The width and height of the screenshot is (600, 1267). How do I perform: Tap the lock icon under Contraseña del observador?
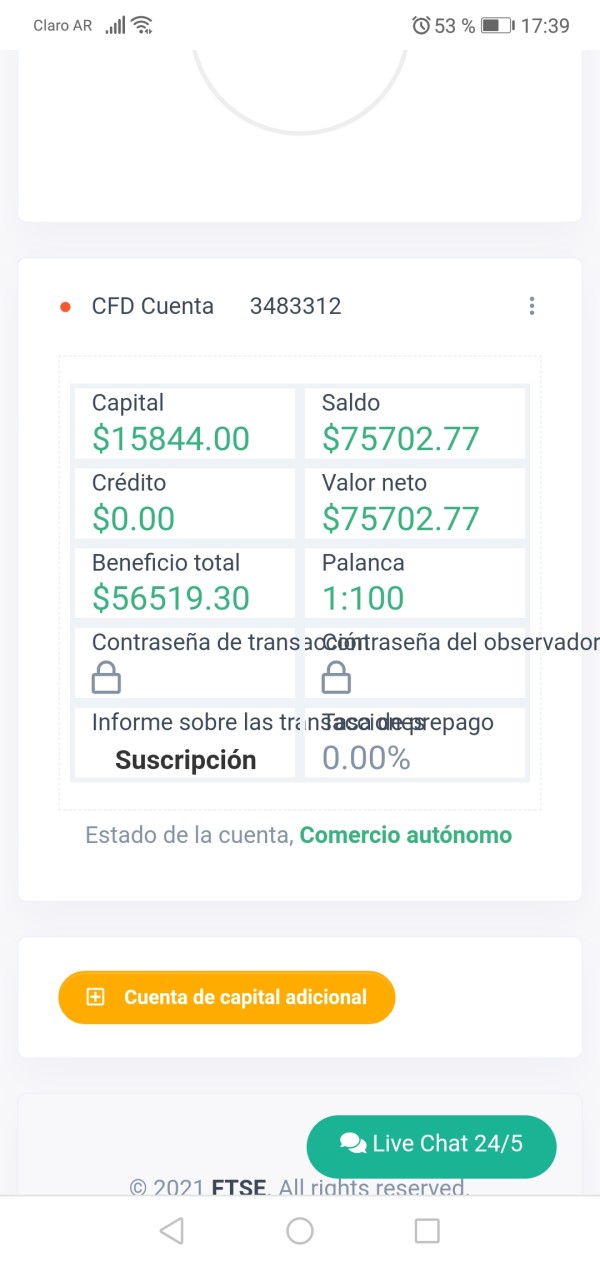(x=336, y=680)
